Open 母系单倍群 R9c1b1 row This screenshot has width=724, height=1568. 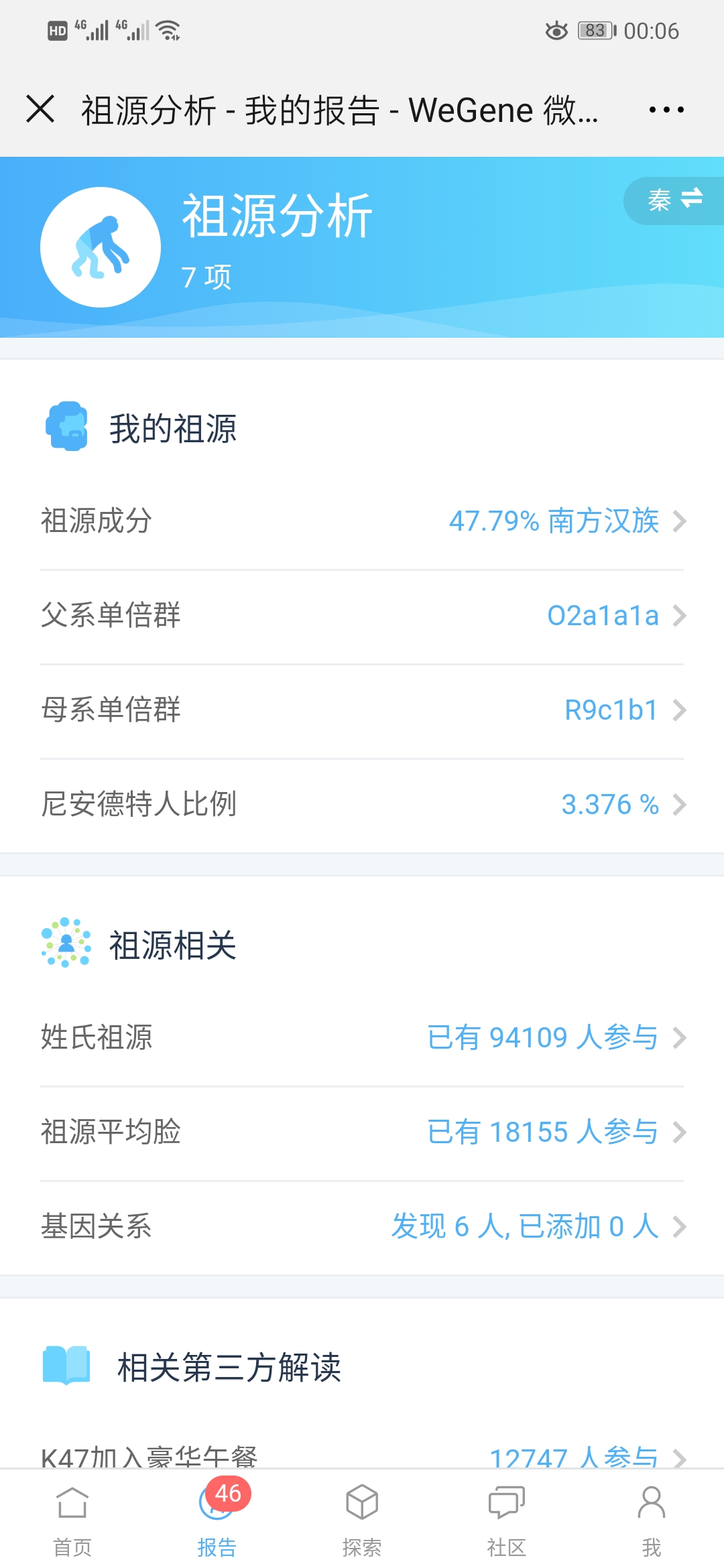pos(362,710)
